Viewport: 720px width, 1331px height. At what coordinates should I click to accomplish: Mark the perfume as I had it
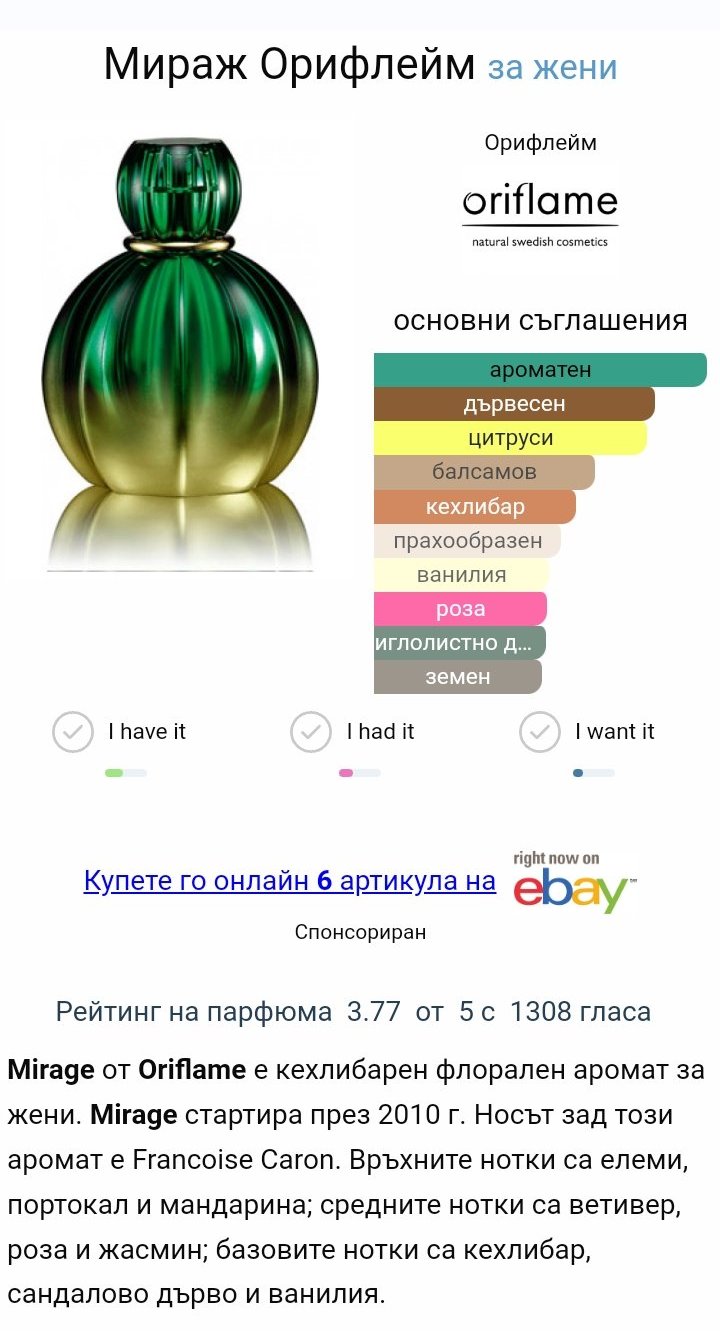[352, 732]
